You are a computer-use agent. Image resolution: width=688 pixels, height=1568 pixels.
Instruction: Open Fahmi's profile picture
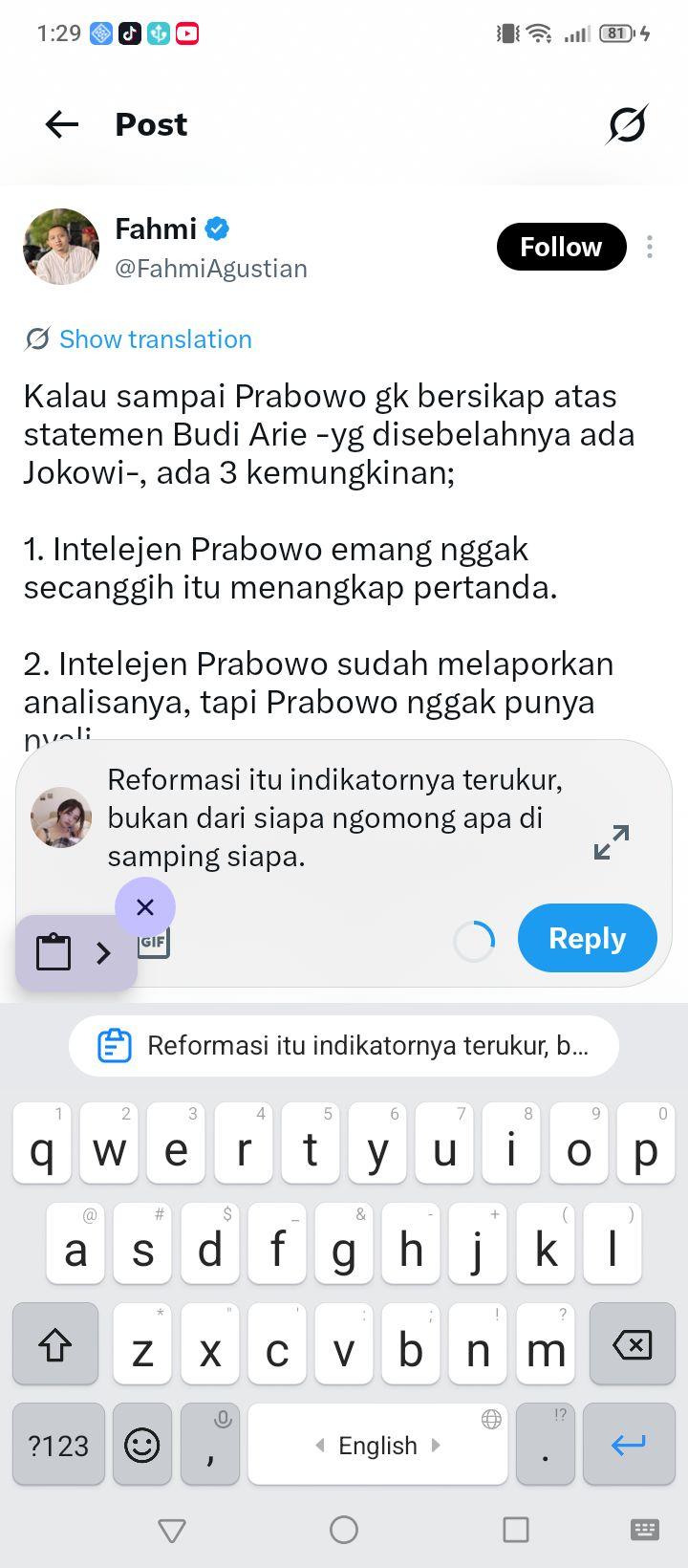61,247
